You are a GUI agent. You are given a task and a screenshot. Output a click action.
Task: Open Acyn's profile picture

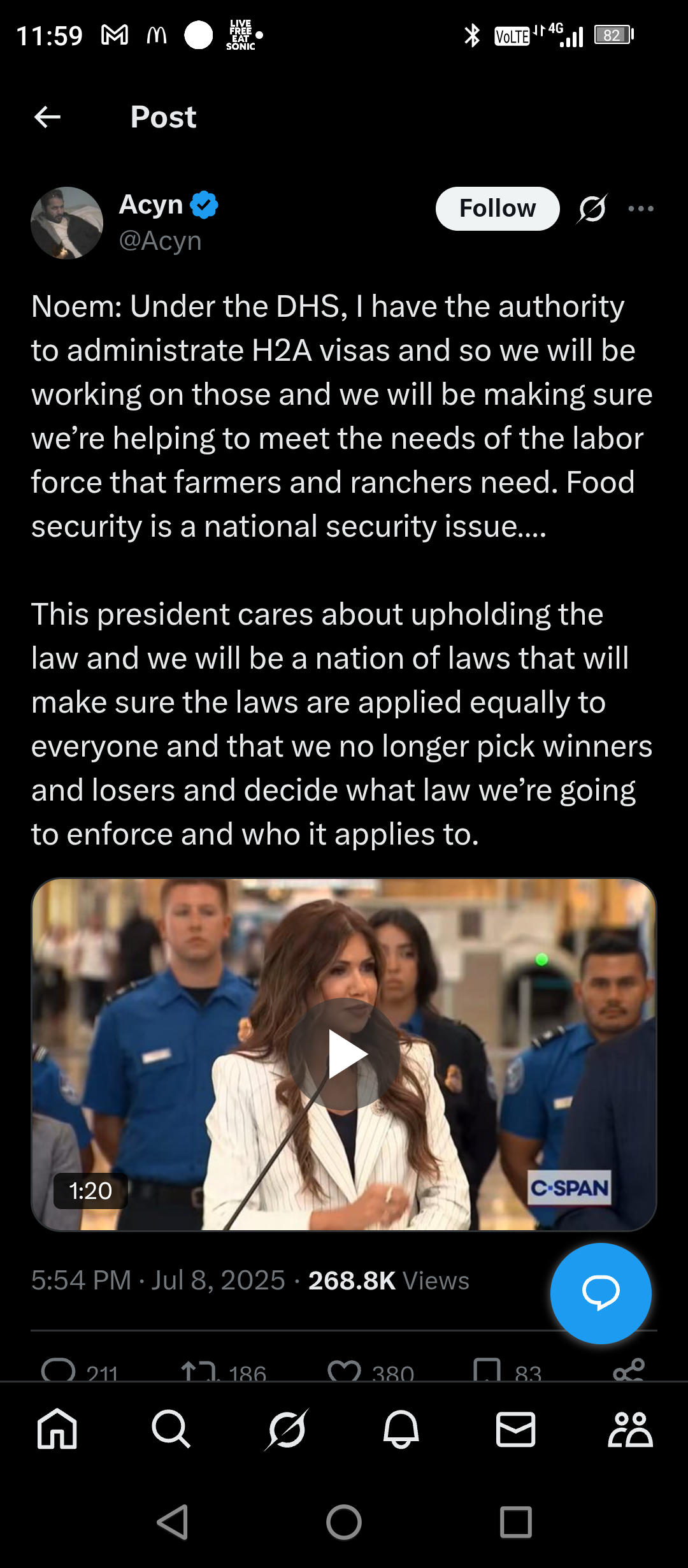[x=67, y=223]
